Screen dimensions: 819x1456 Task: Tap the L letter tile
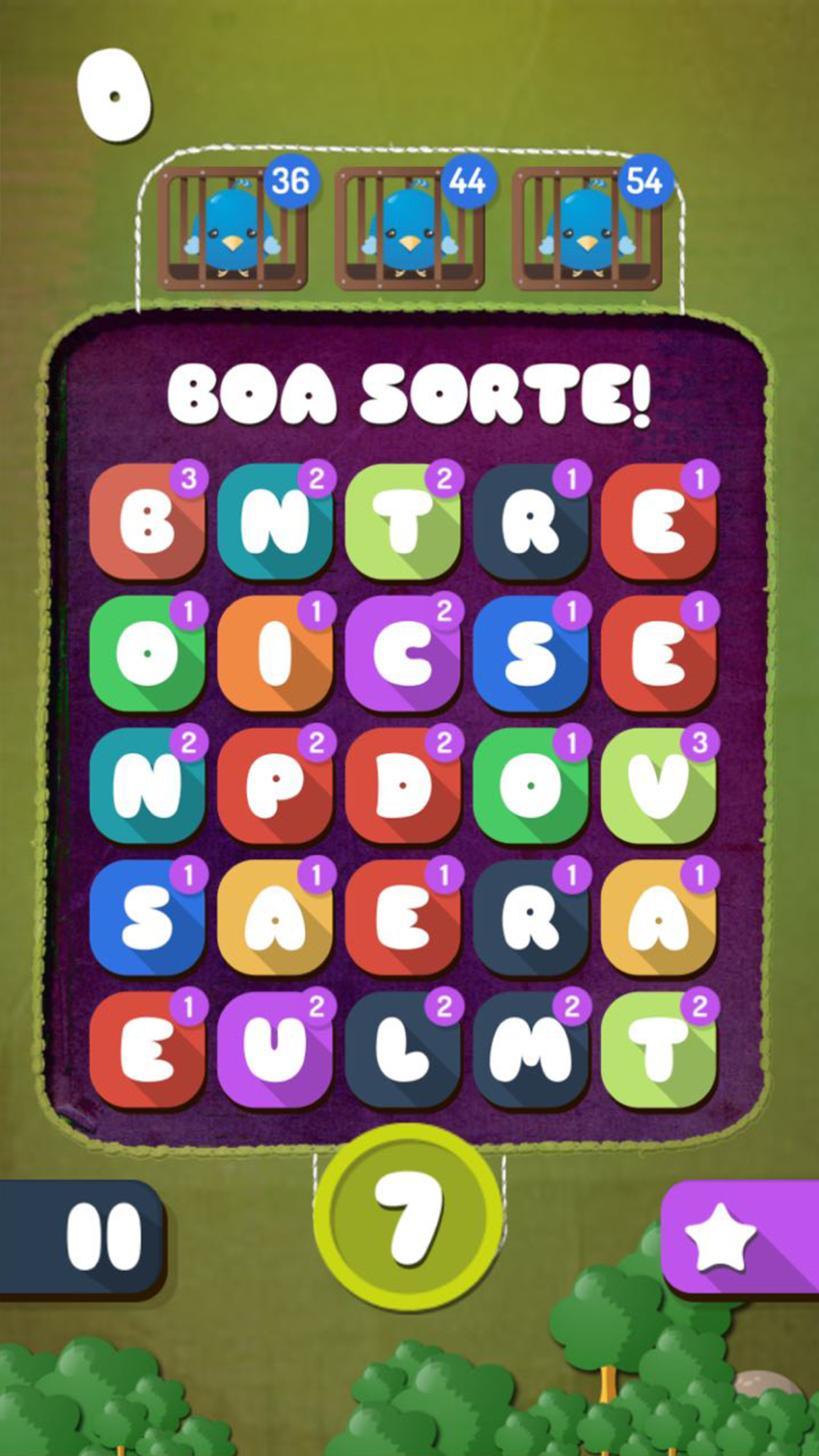pyautogui.click(x=403, y=1050)
